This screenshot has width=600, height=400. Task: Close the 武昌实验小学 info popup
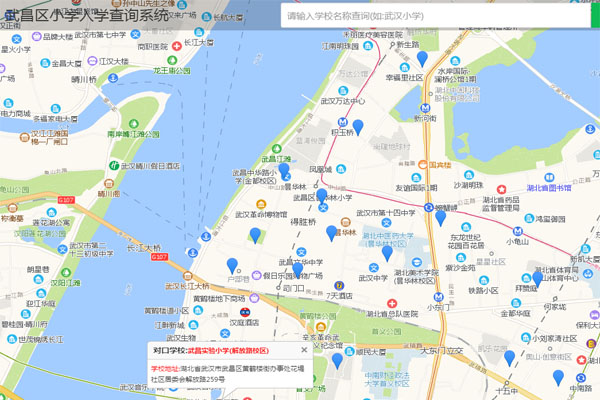coord(305,351)
